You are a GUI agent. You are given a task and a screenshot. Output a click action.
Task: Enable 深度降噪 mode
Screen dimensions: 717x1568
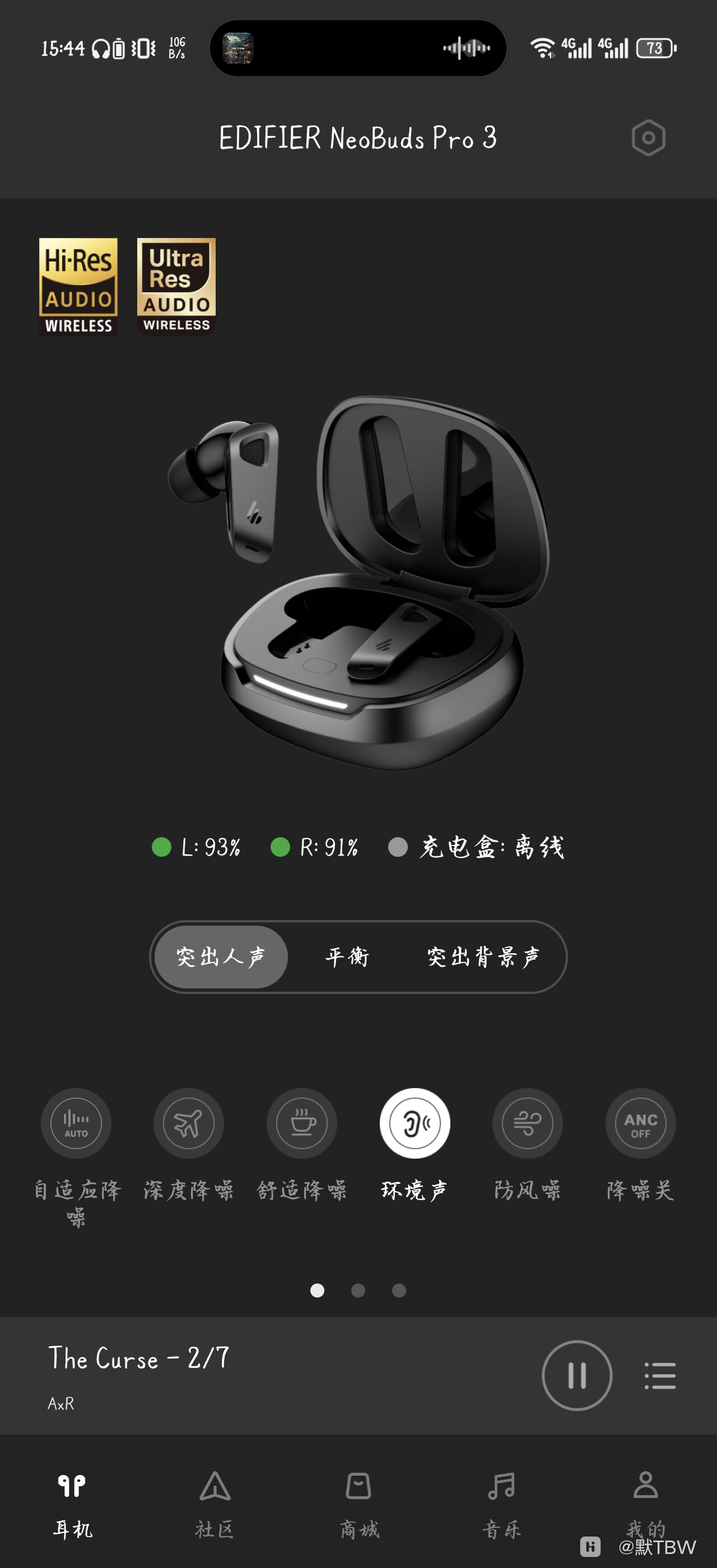click(189, 1123)
